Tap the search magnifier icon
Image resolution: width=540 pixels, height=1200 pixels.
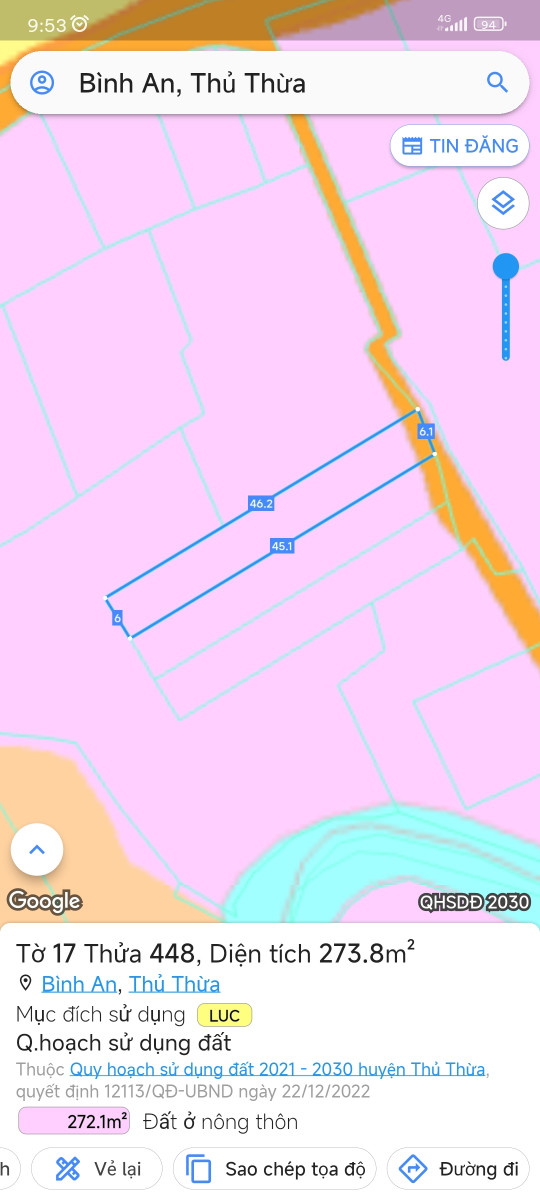click(x=497, y=82)
